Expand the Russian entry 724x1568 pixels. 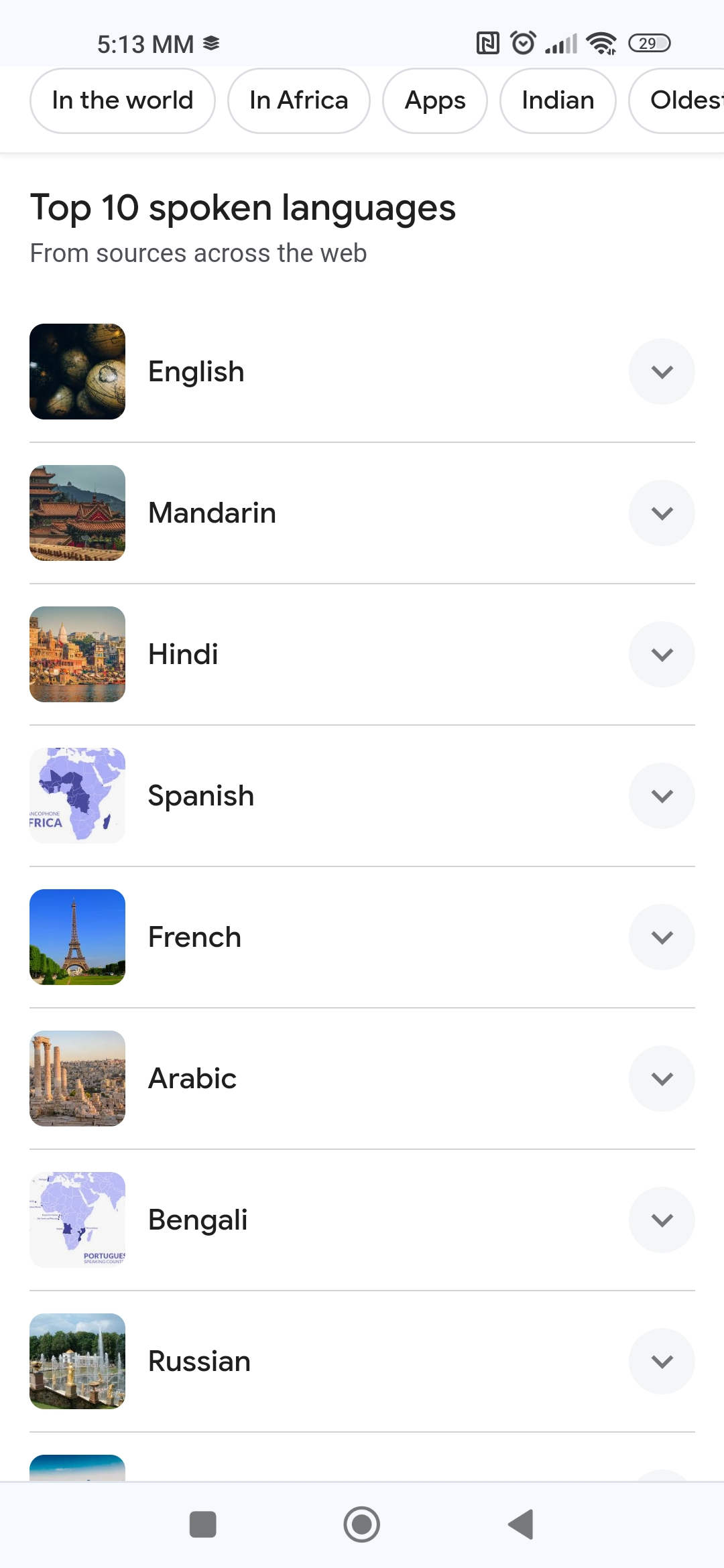point(662,1362)
